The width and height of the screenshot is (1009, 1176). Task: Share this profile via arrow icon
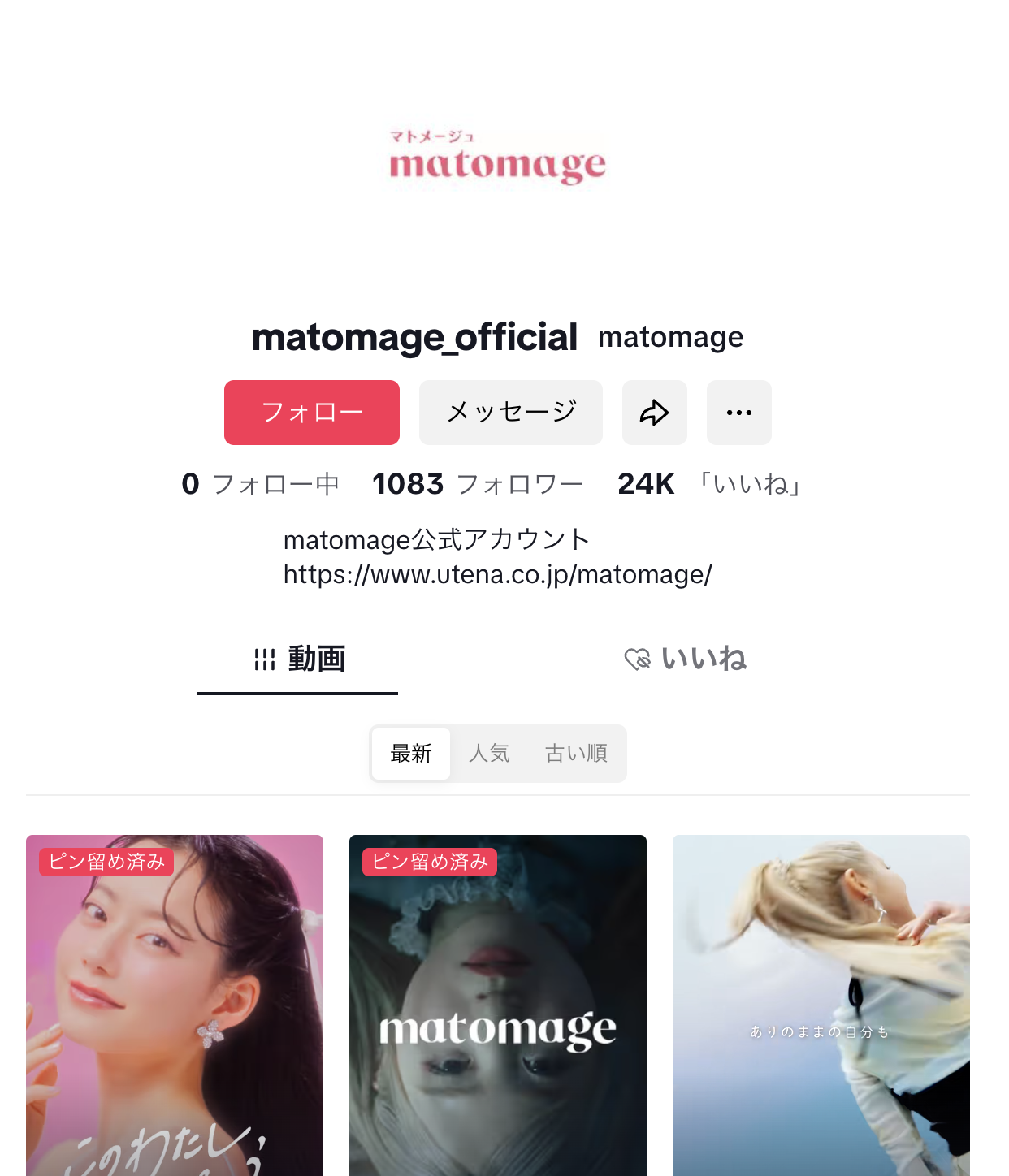[x=654, y=413]
